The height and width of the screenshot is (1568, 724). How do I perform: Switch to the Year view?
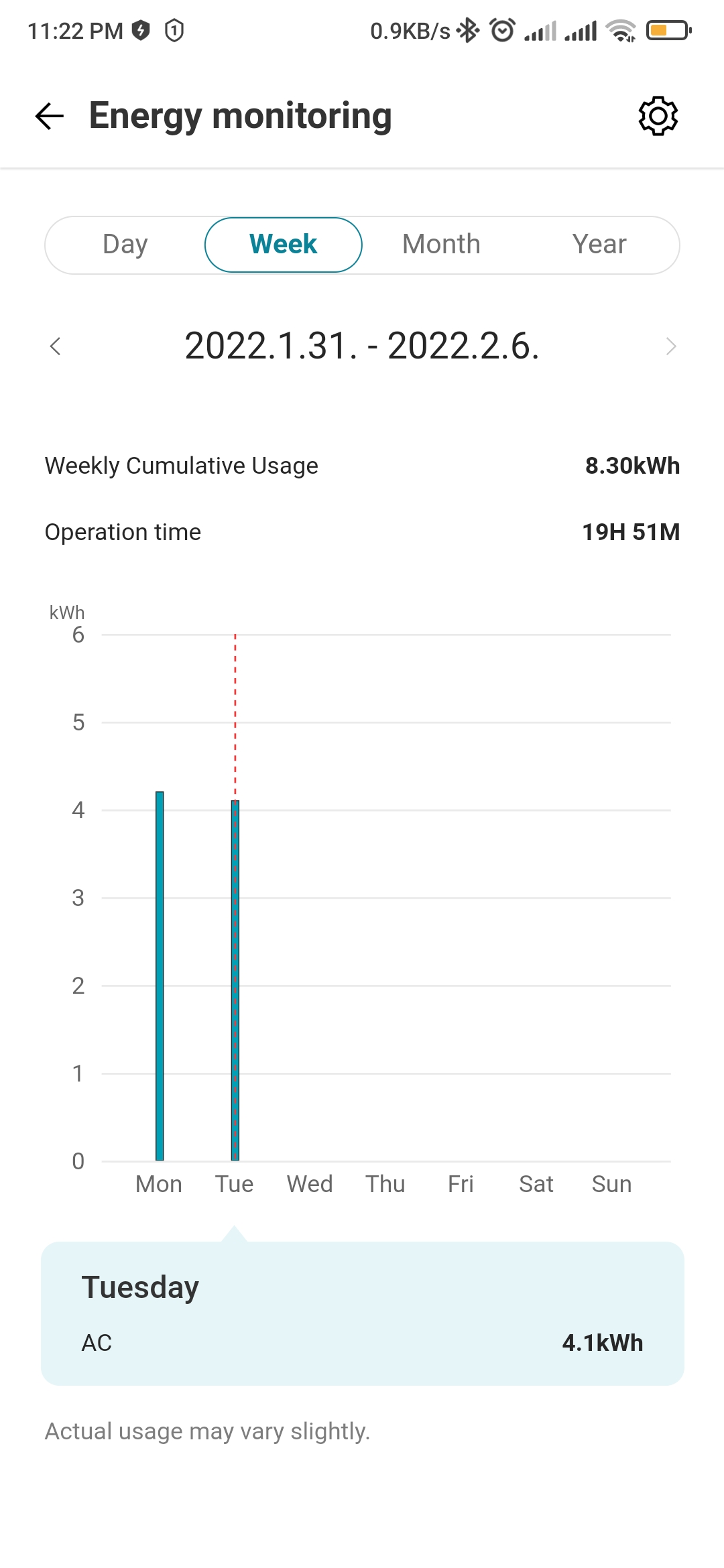[x=599, y=245]
